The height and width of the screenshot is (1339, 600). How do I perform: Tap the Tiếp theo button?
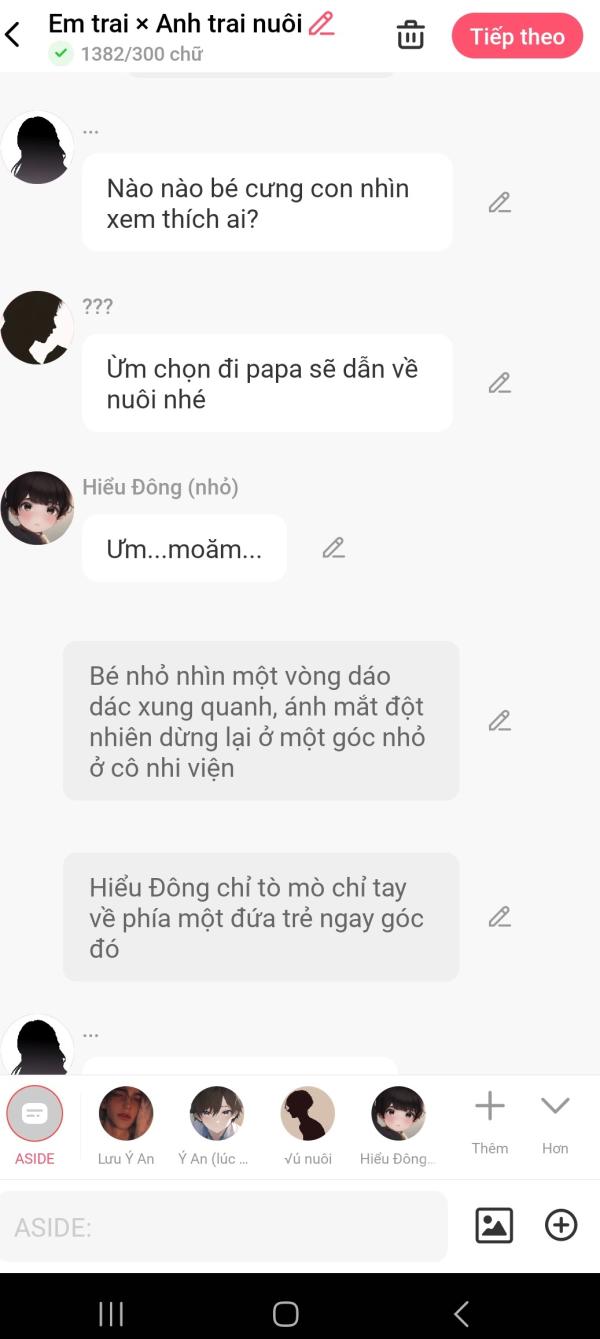(x=517, y=36)
